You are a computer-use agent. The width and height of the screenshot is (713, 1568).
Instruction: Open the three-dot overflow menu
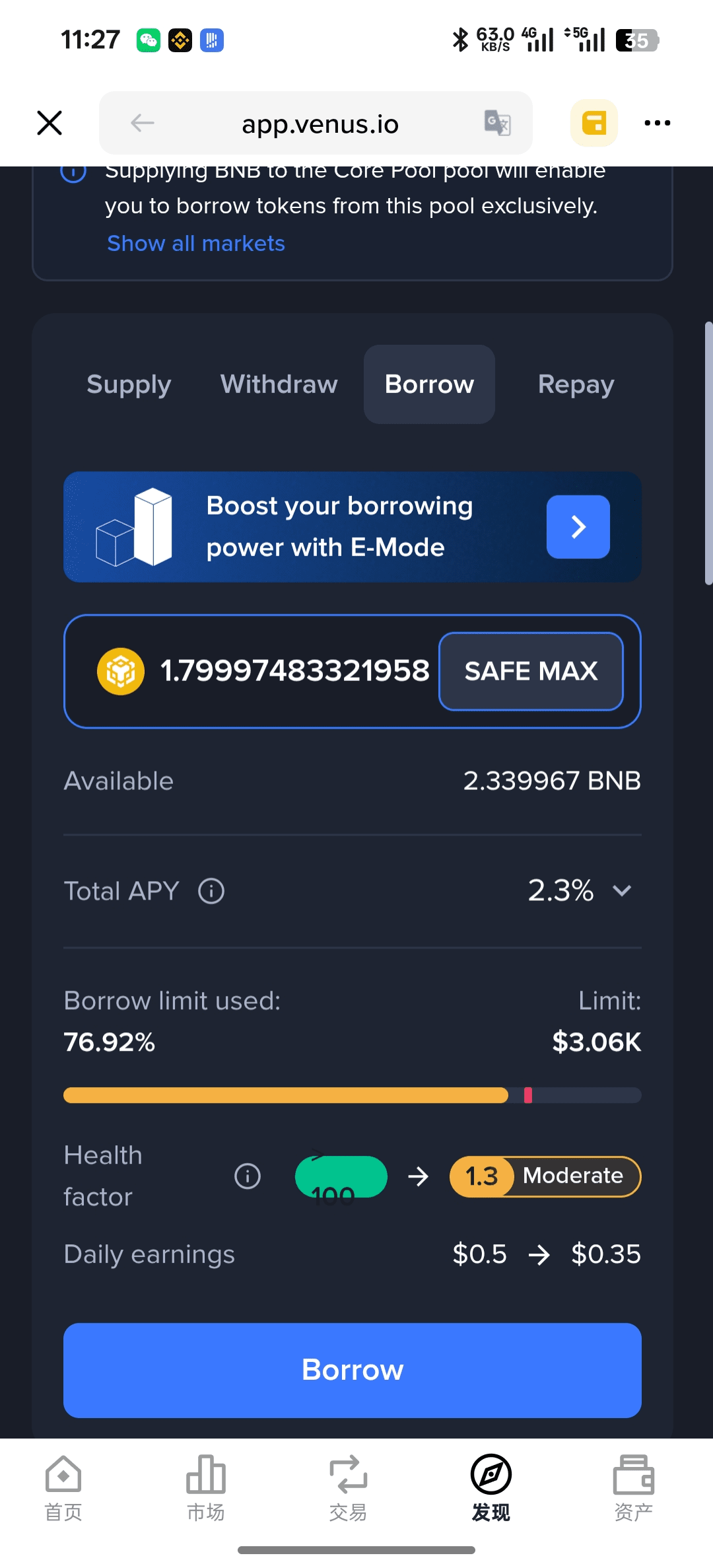point(657,123)
